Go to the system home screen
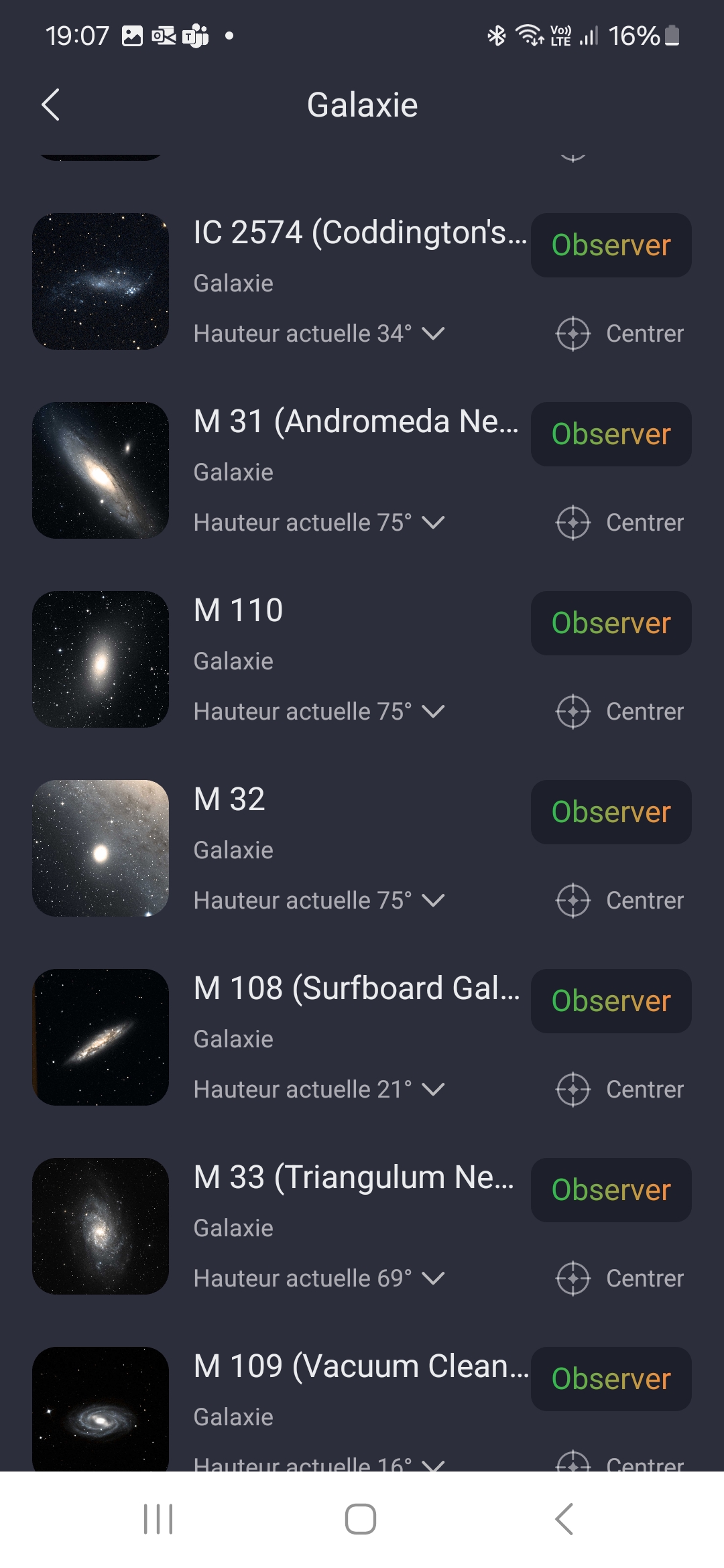Viewport: 724px width, 1568px height. click(361, 1519)
